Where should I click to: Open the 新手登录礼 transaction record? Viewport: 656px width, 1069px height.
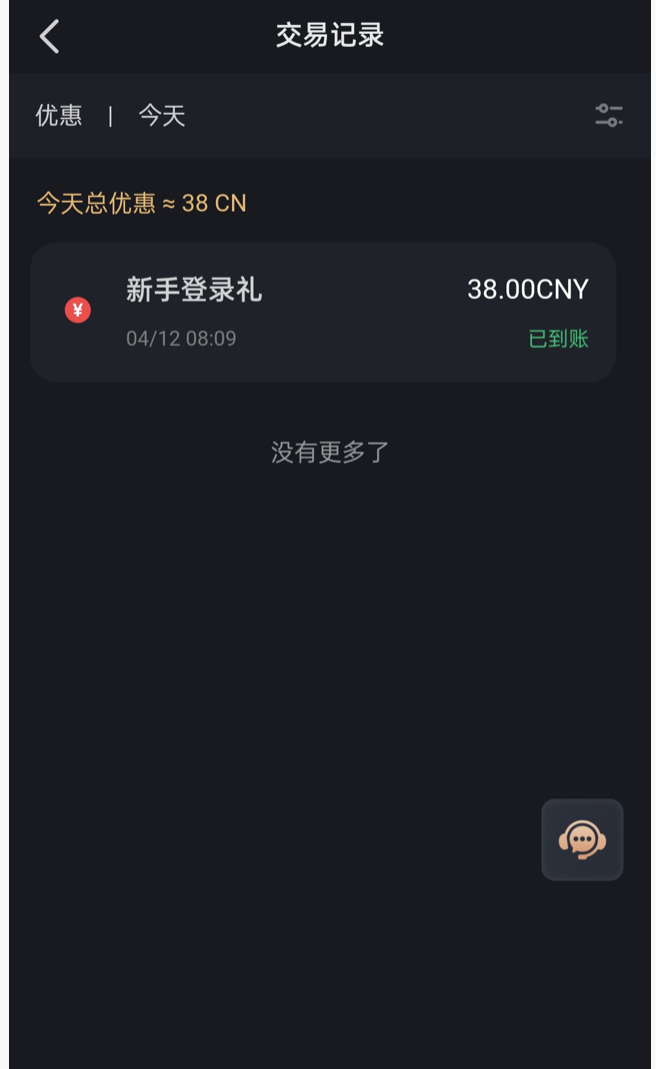click(x=323, y=312)
